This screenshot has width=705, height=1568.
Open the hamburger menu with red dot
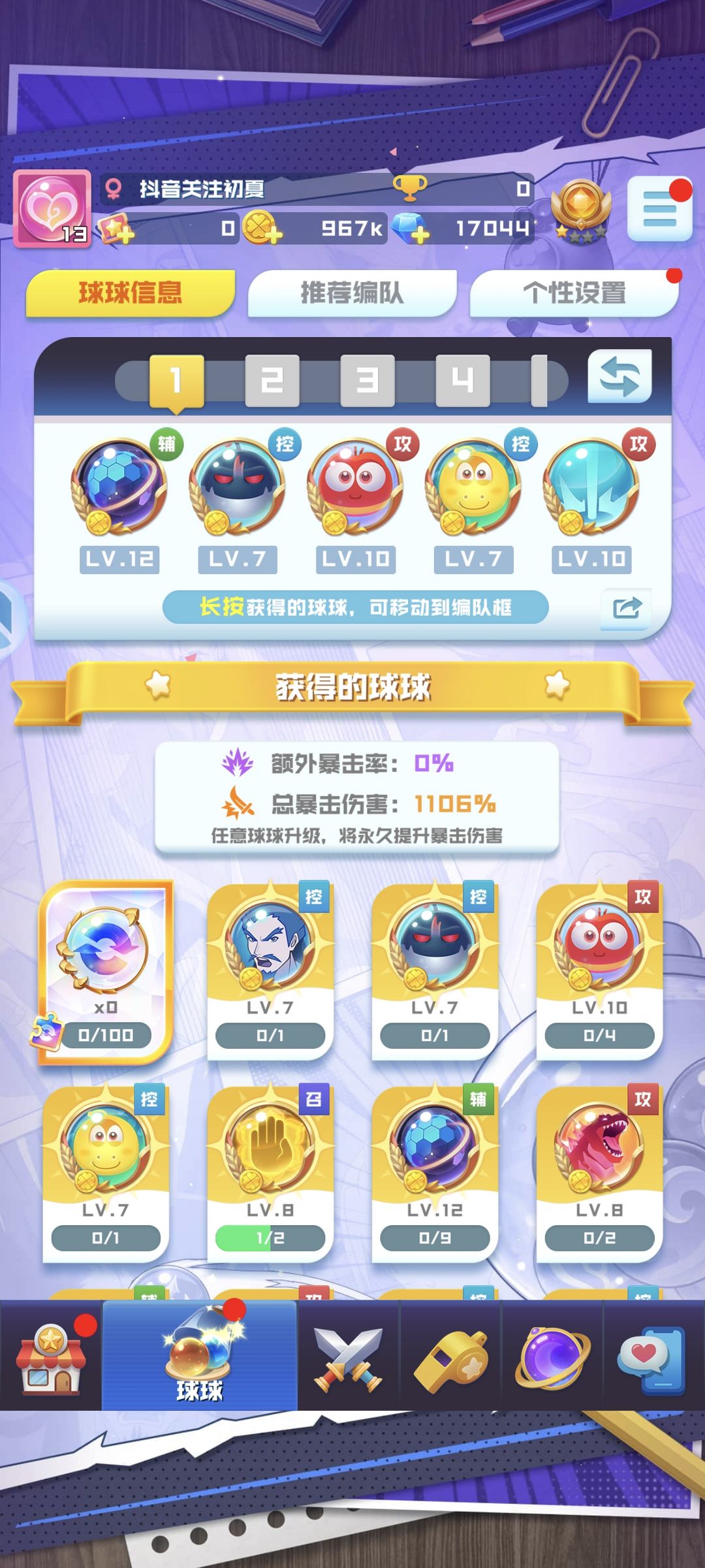point(659,210)
